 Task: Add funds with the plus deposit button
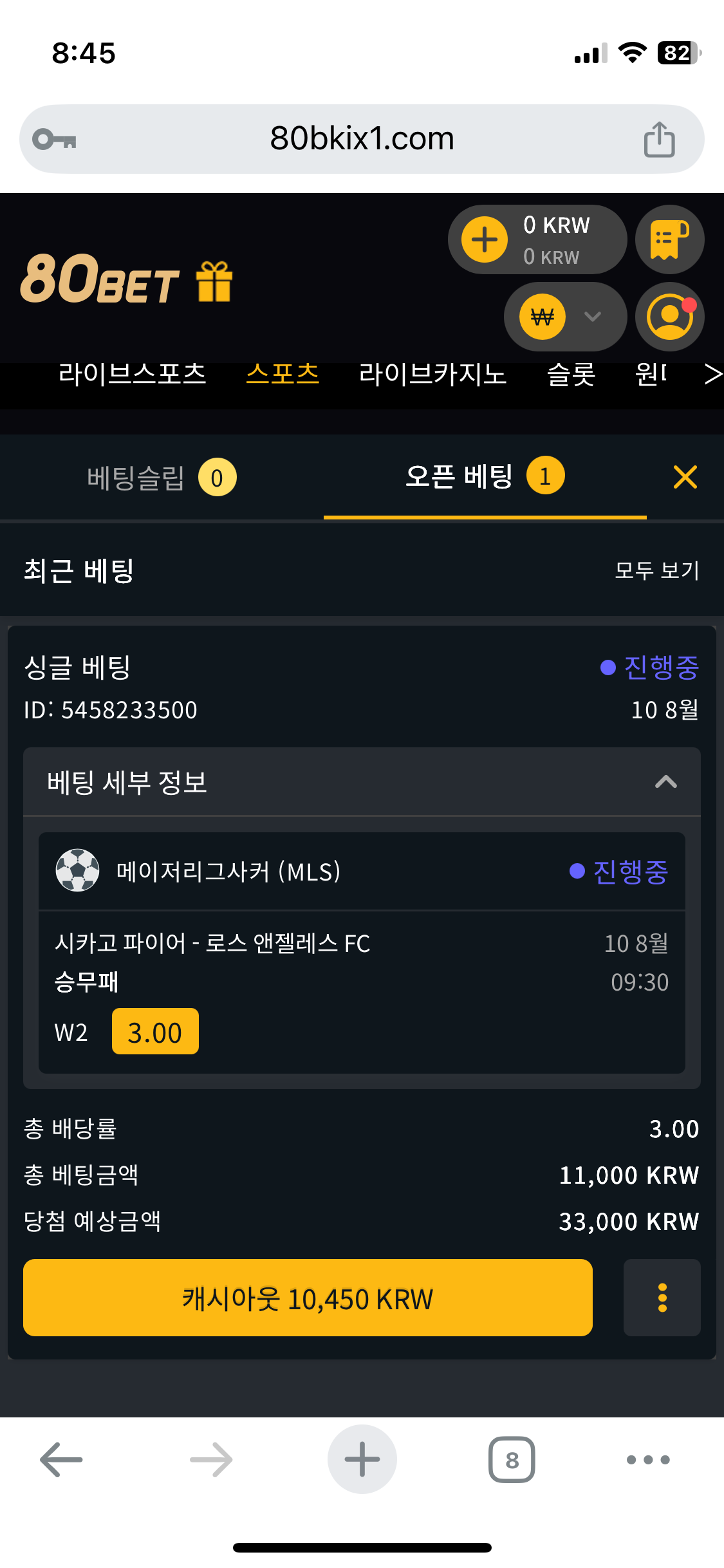pos(485,239)
